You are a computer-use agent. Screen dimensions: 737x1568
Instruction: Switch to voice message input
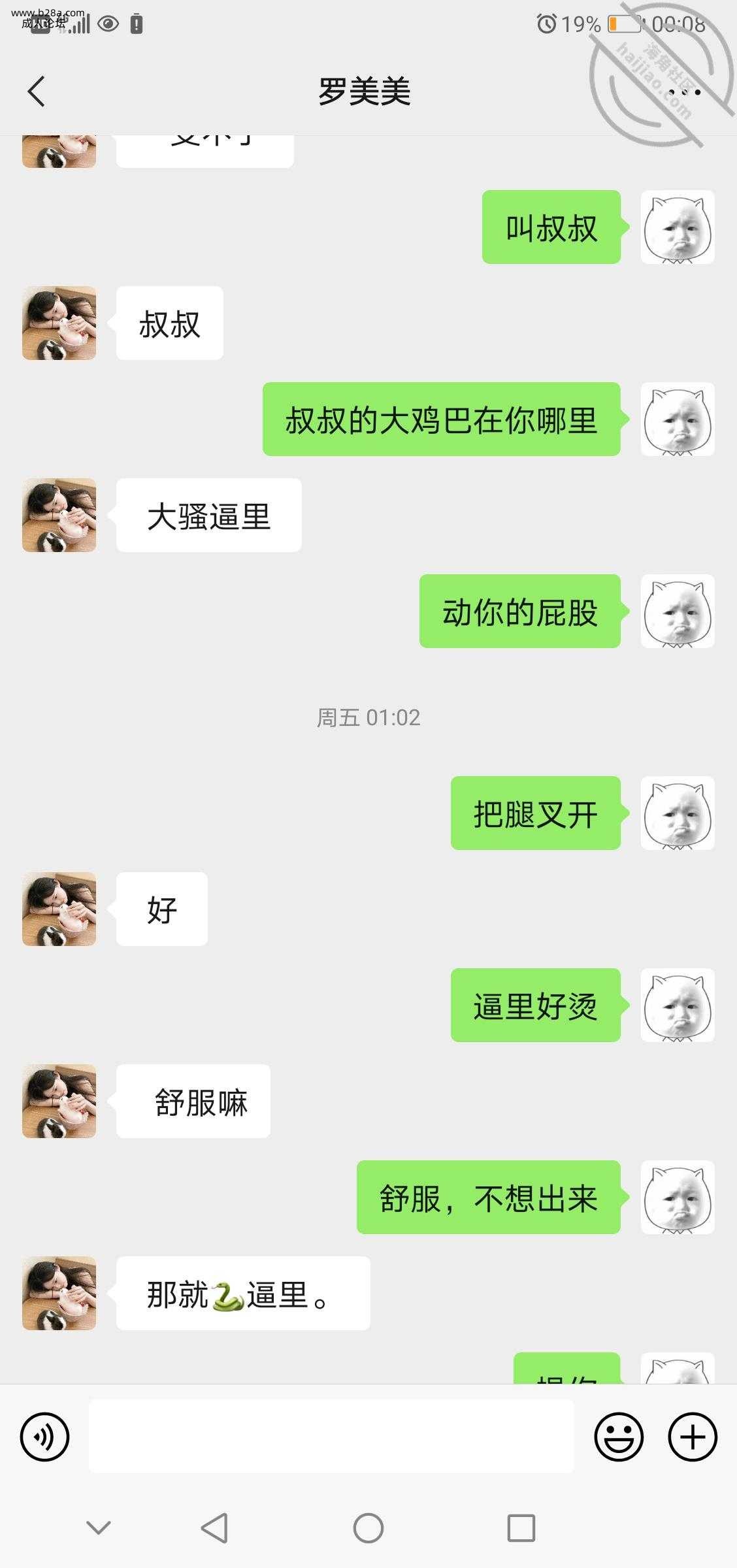44,1437
